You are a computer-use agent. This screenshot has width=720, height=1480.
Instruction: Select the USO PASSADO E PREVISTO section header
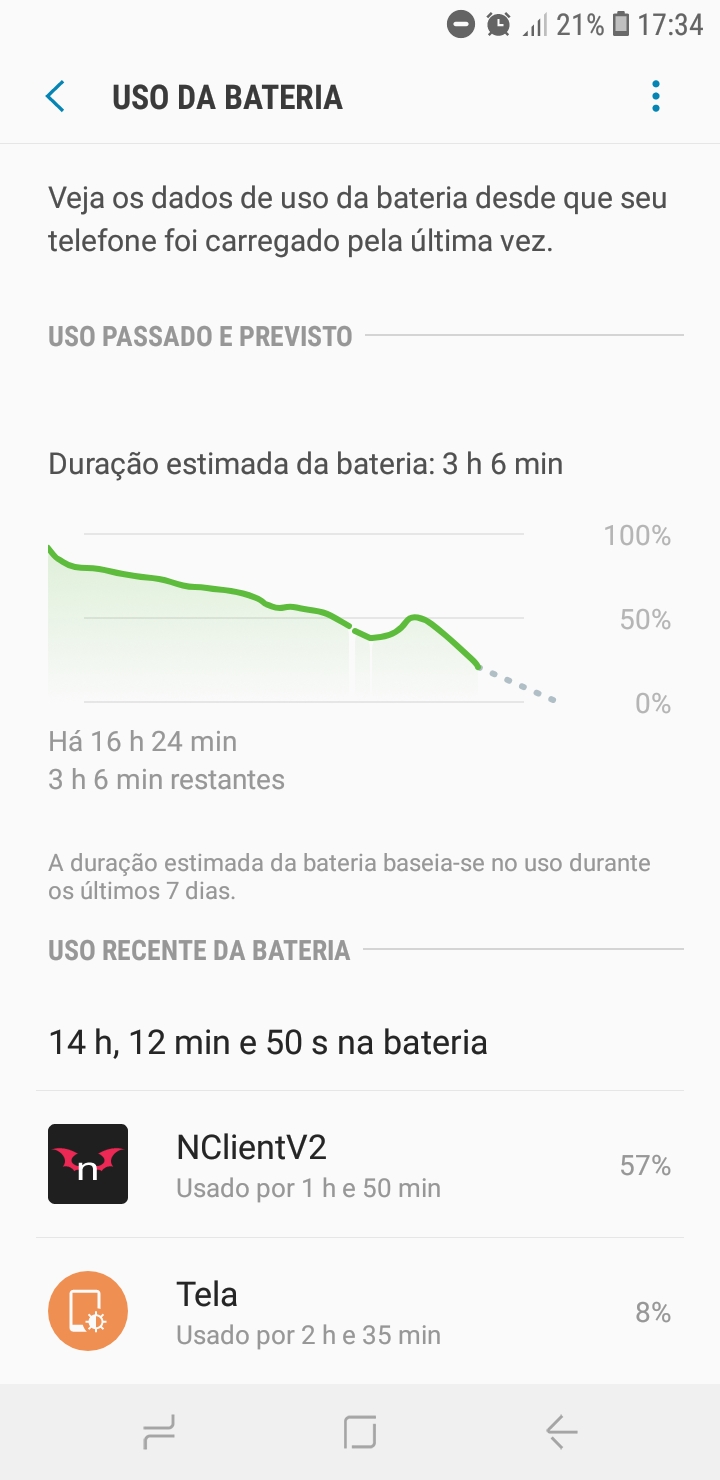tap(199, 337)
